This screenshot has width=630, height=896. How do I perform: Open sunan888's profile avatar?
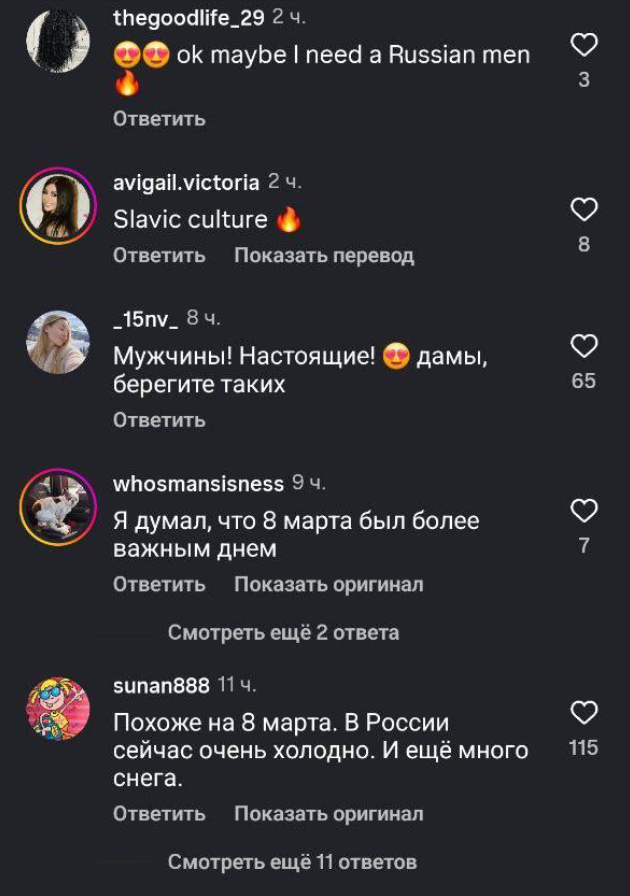(x=57, y=708)
